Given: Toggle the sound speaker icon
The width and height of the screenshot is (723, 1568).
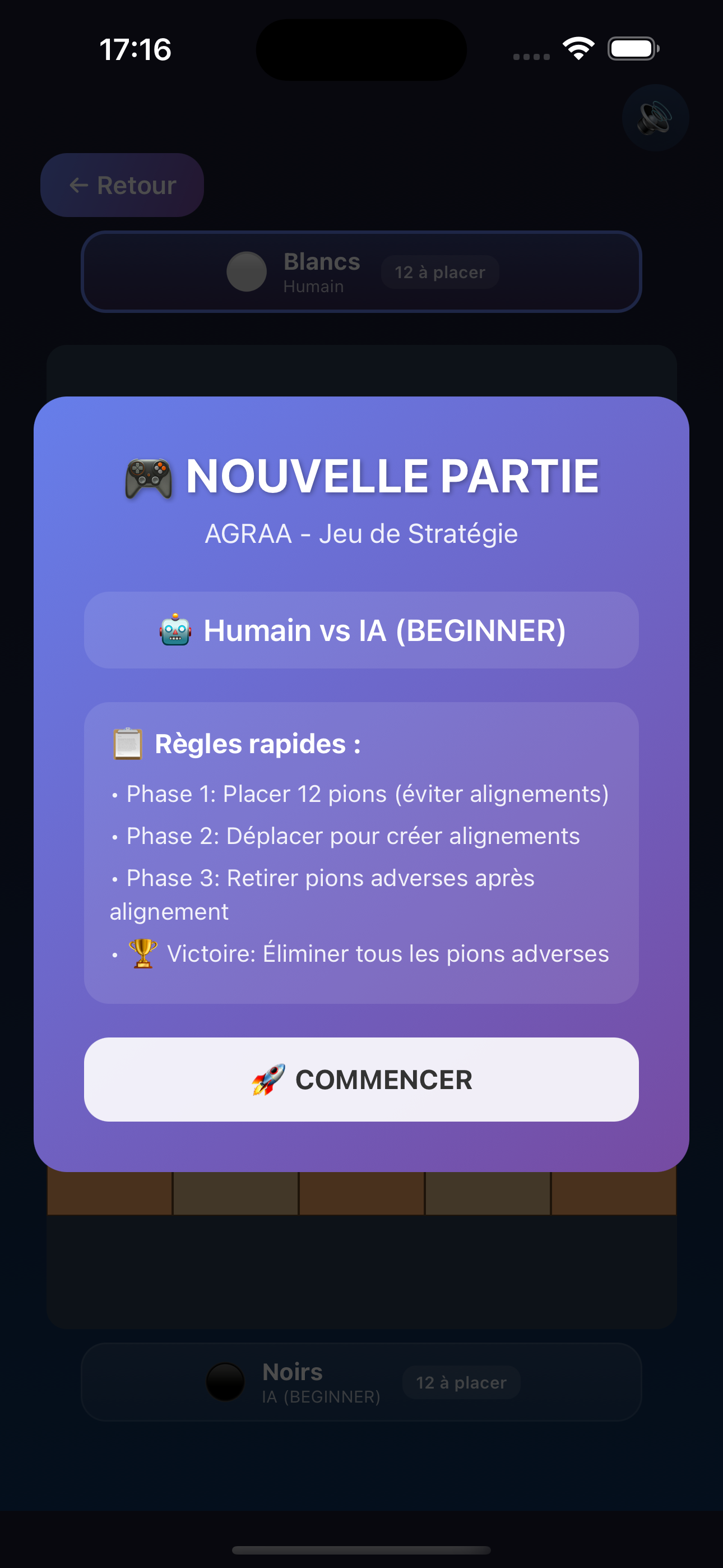Looking at the screenshot, I should [655, 117].
